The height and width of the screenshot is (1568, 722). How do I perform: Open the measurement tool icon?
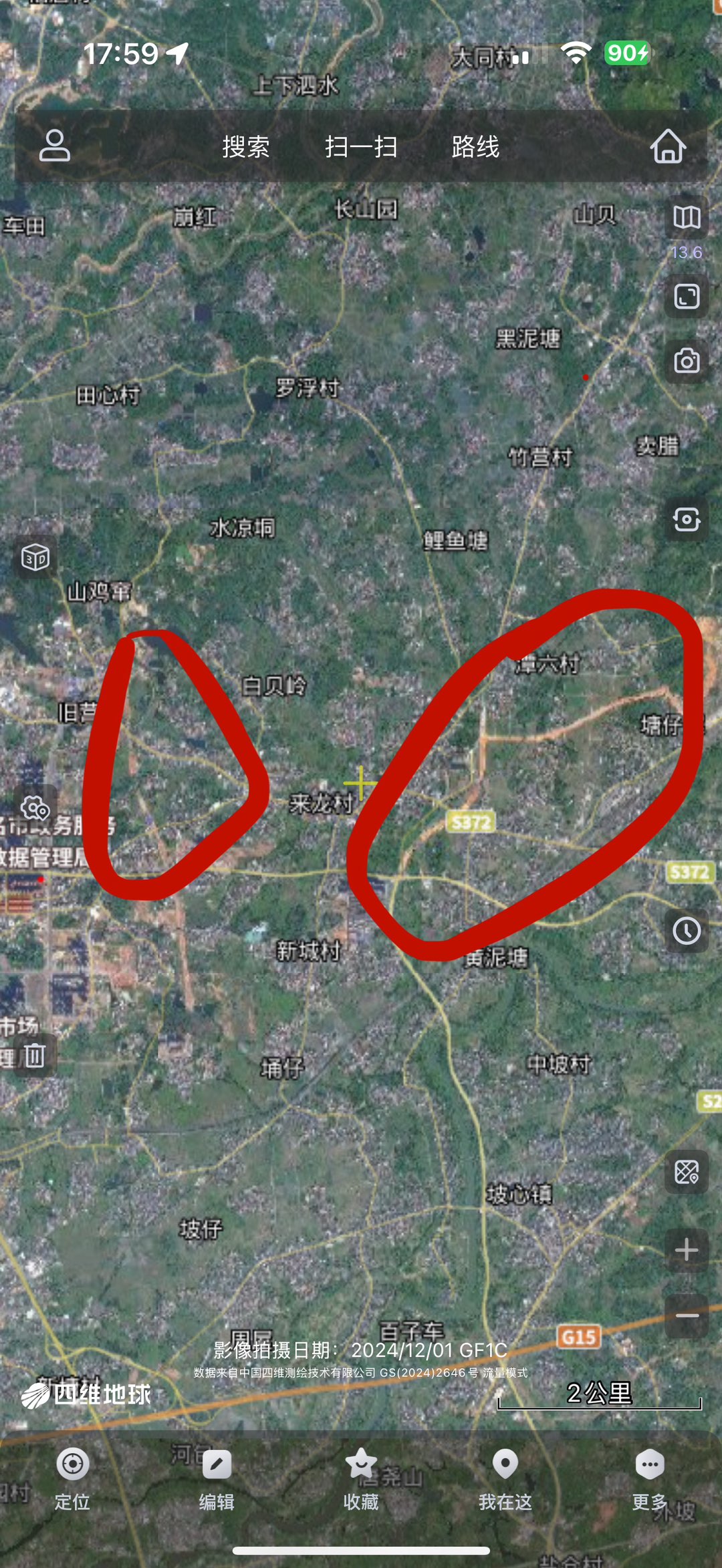tap(687, 1172)
